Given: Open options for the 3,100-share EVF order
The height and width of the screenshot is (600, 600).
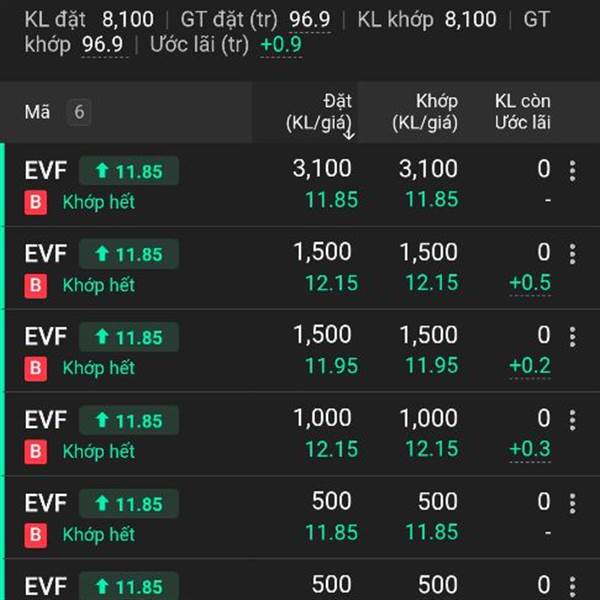Looking at the screenshot, I should tap(572, 171).
